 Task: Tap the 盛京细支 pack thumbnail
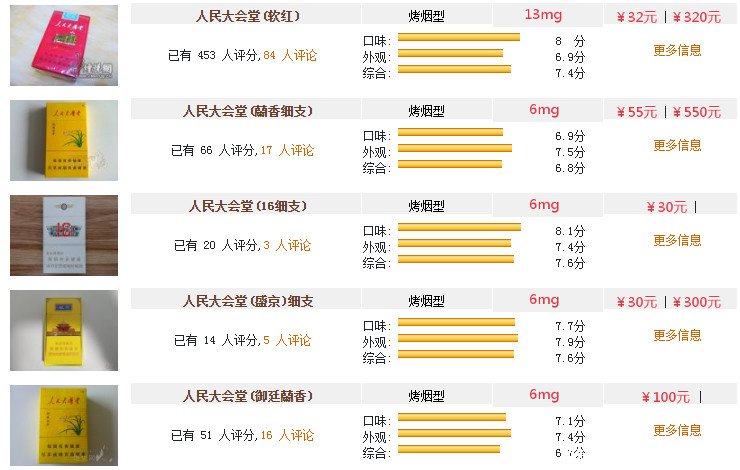(64, 330)
